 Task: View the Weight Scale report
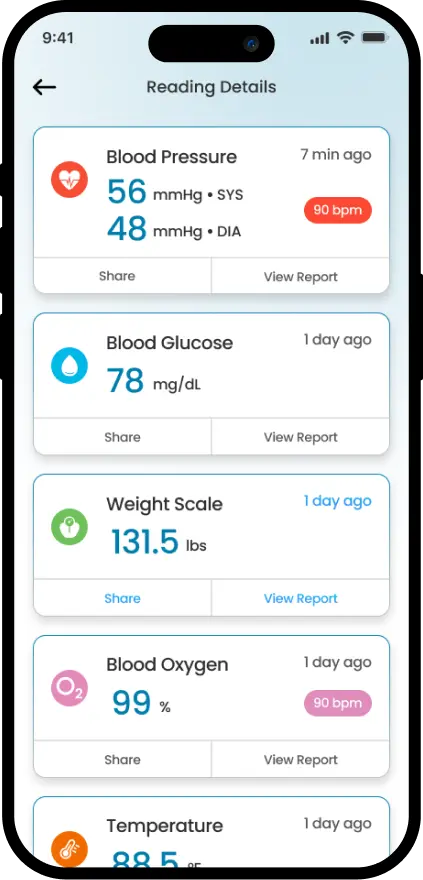pyautogui.click(x=301, y=598)
